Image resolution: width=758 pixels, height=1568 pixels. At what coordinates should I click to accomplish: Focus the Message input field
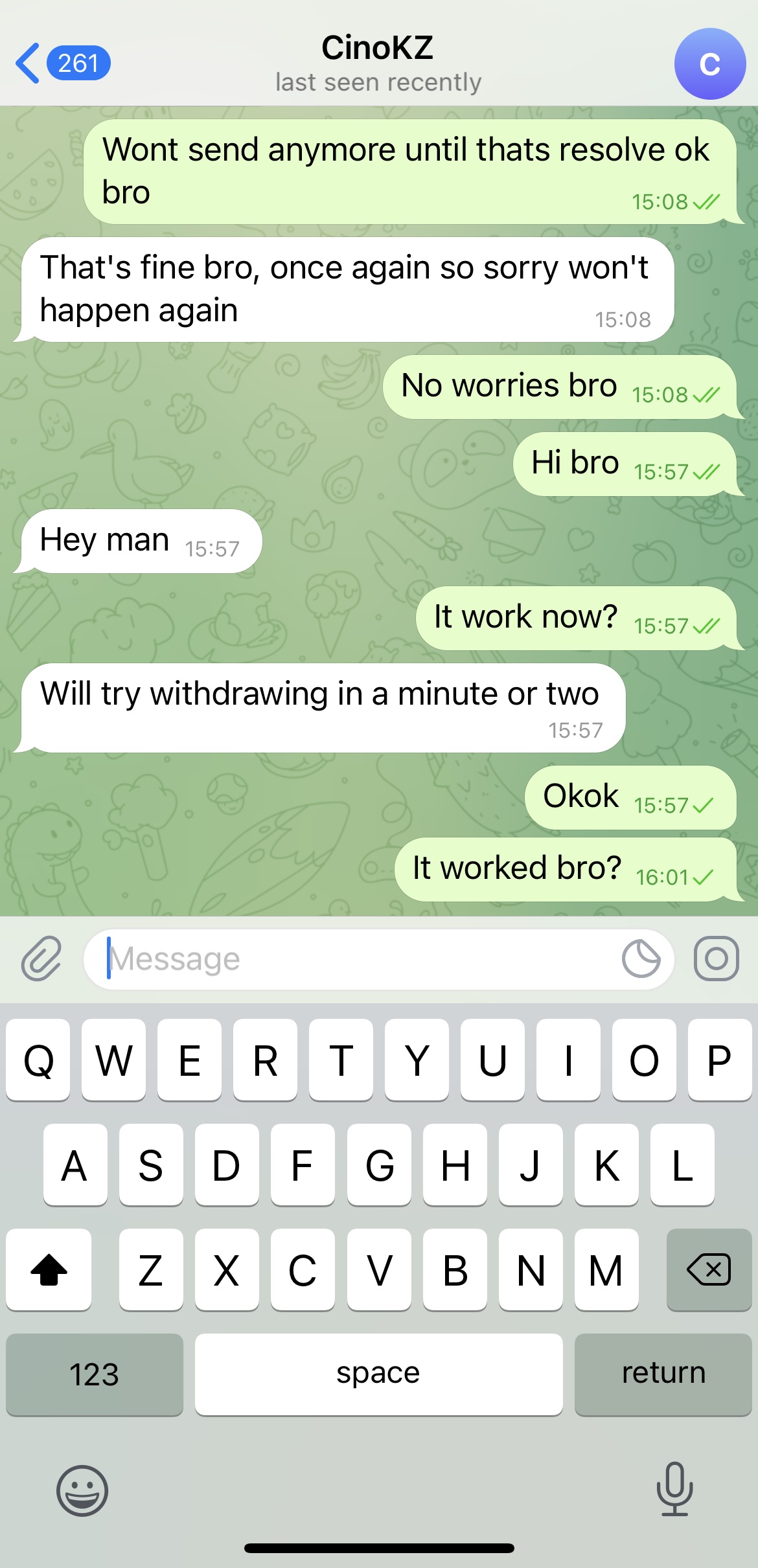pyautogui.click(x=356, y=959)
